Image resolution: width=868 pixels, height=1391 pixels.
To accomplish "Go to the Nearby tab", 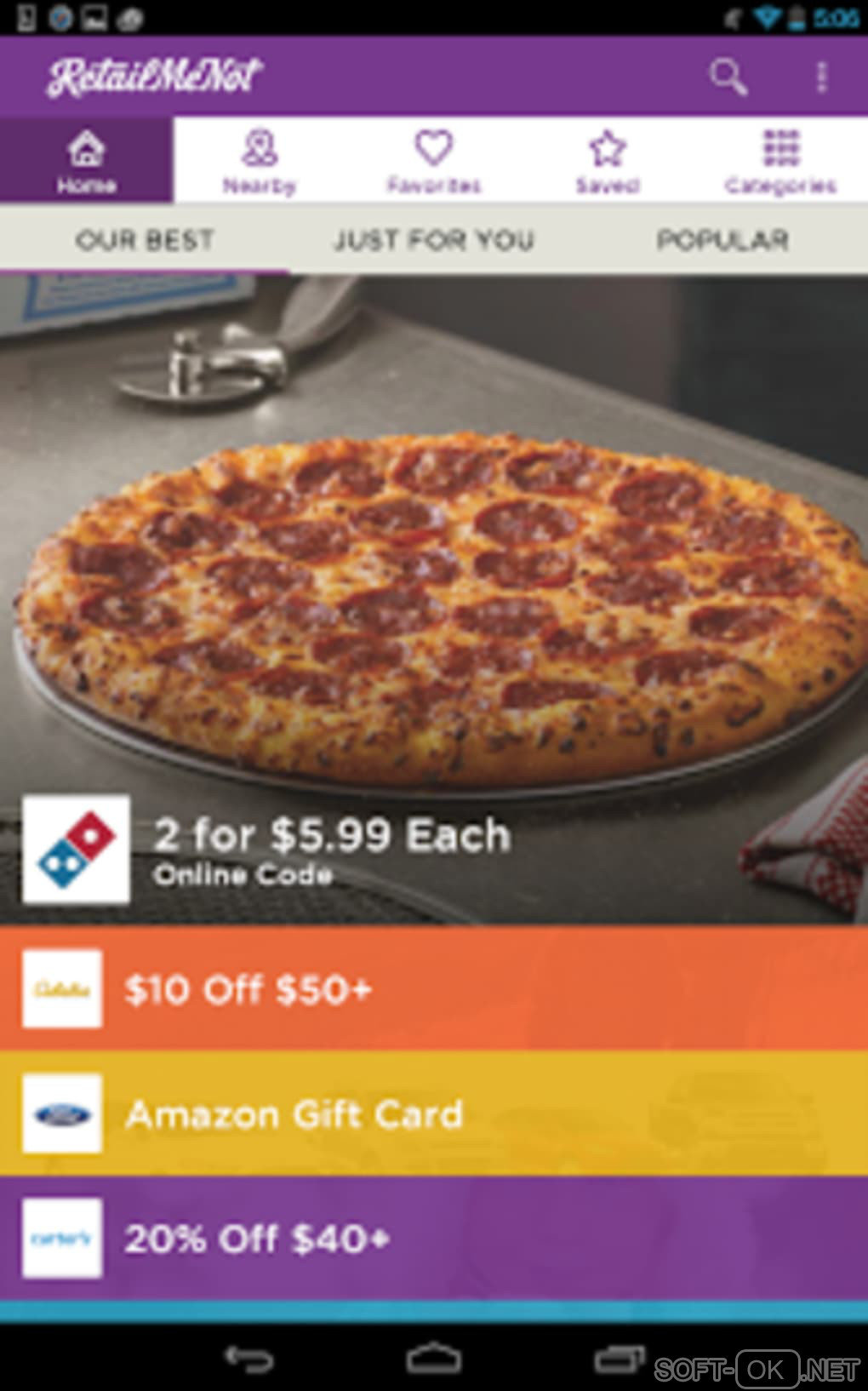I will [260, 160].
